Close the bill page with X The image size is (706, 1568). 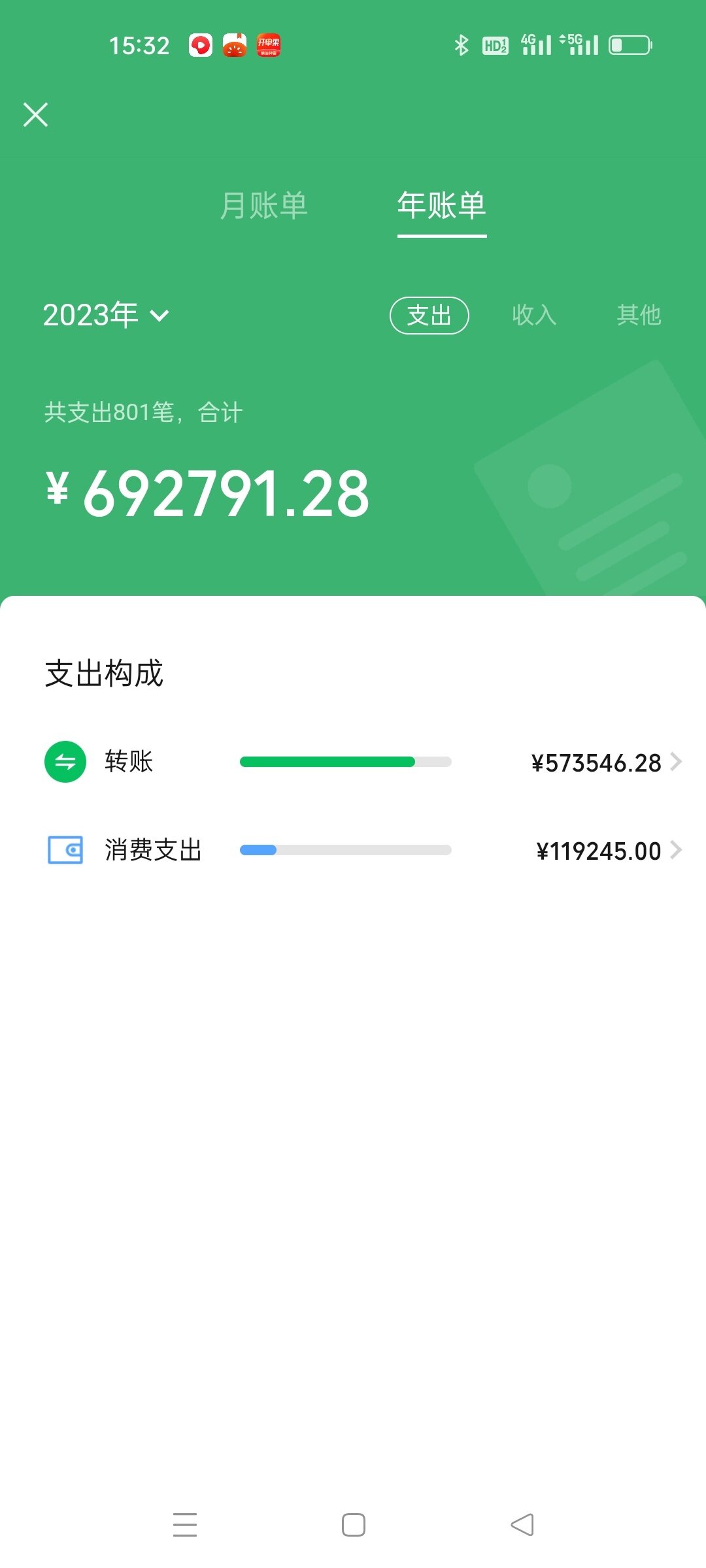35,114
